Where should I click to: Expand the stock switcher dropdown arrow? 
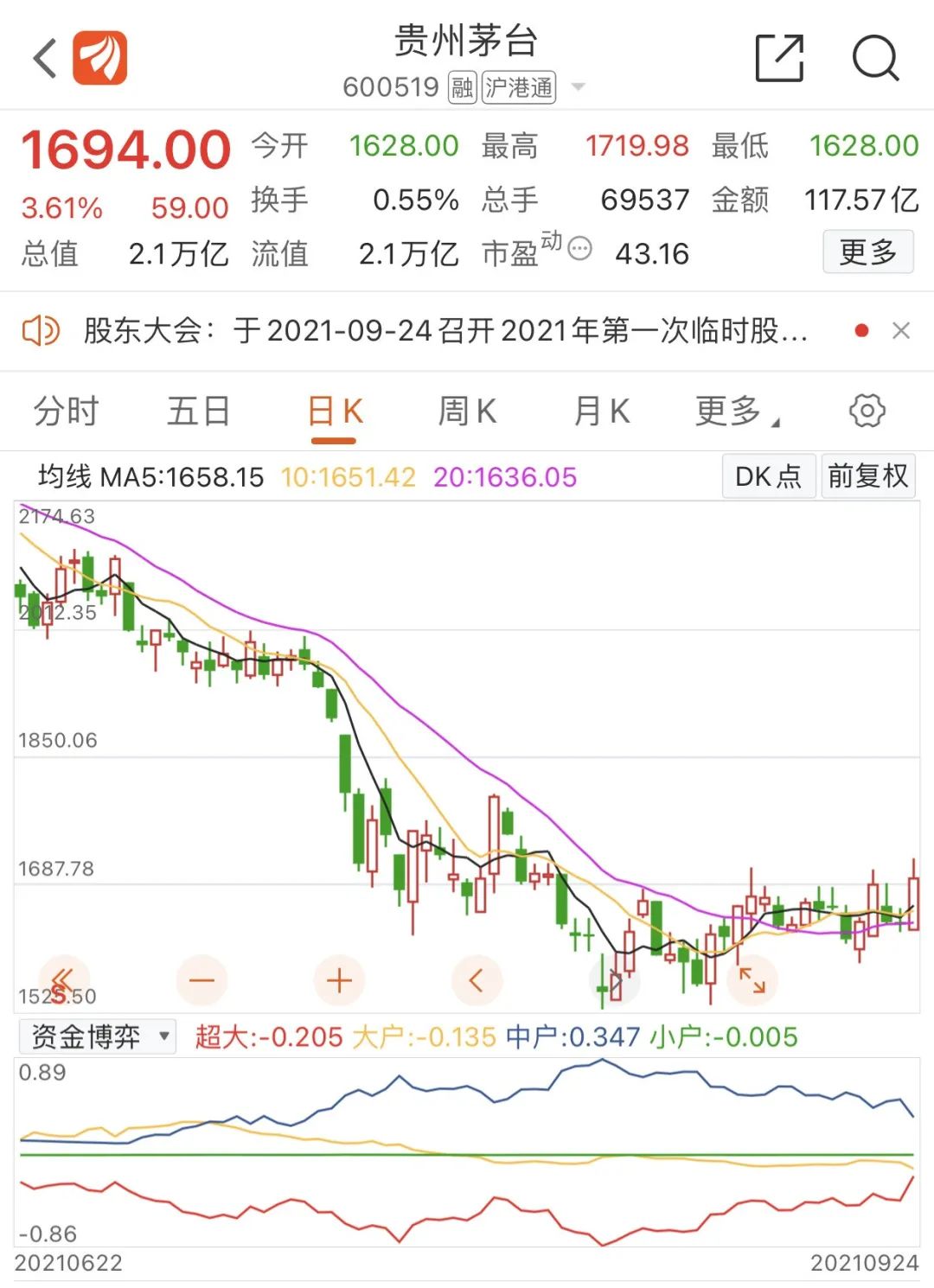pos(579,87)
